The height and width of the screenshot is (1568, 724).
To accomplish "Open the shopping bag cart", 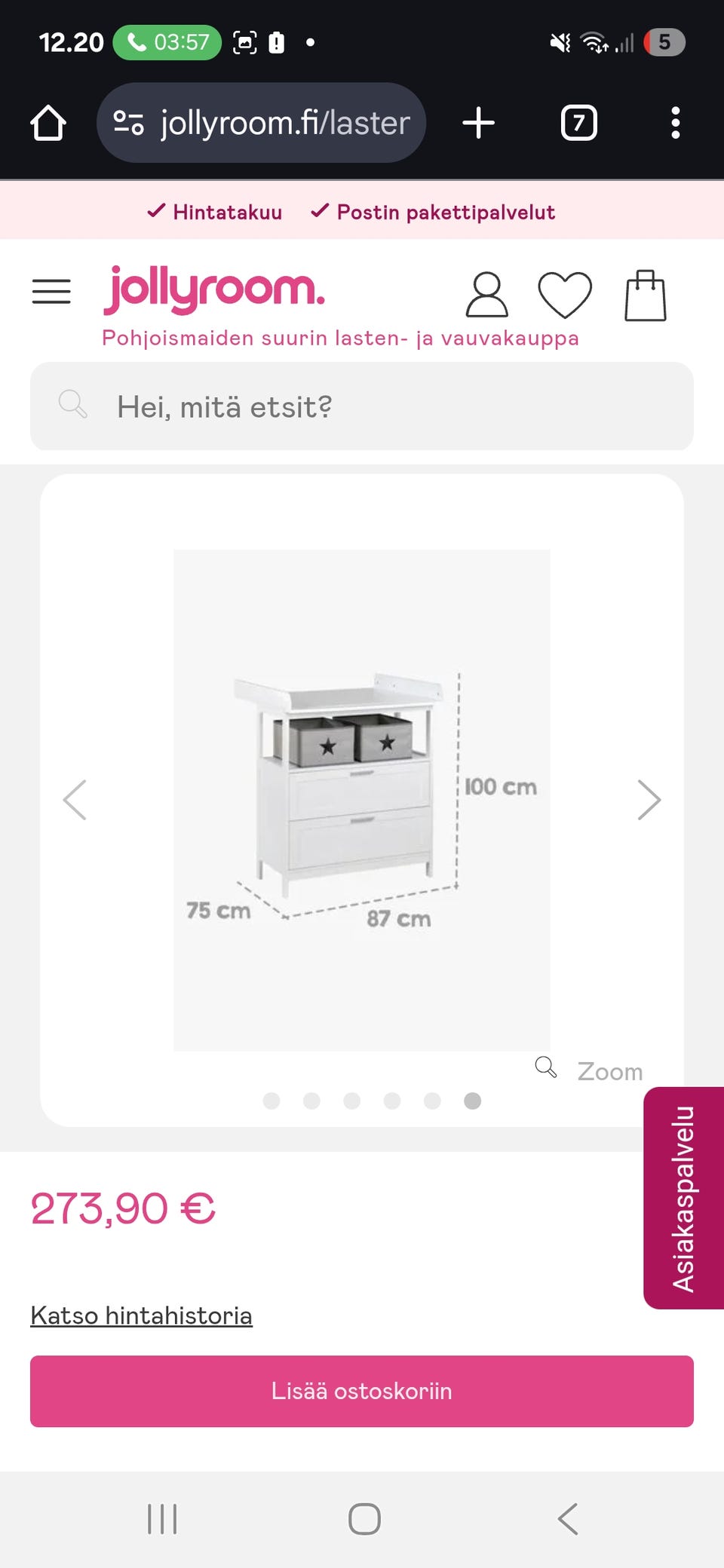I will click(646, 296).
